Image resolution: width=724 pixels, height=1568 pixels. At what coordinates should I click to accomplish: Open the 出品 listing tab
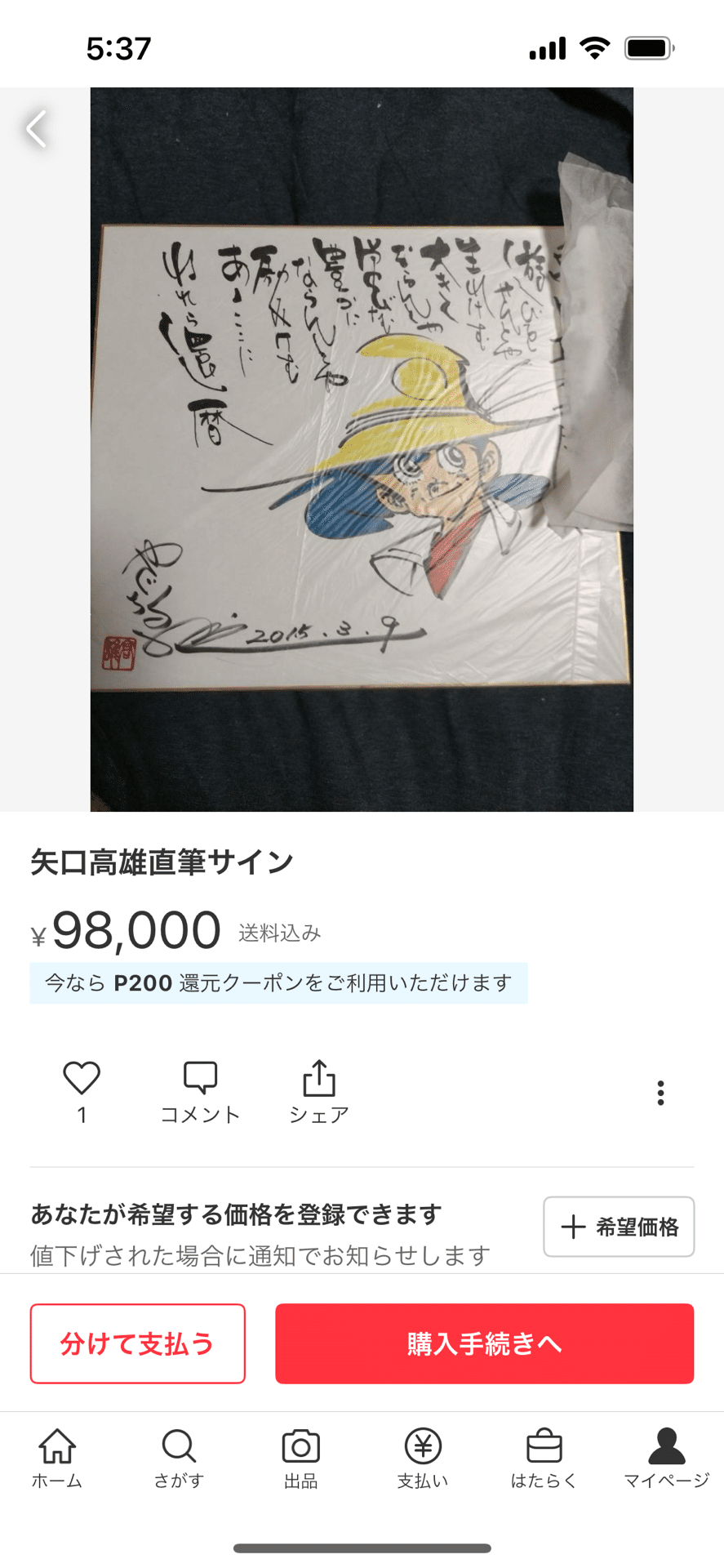(300, 1459)
